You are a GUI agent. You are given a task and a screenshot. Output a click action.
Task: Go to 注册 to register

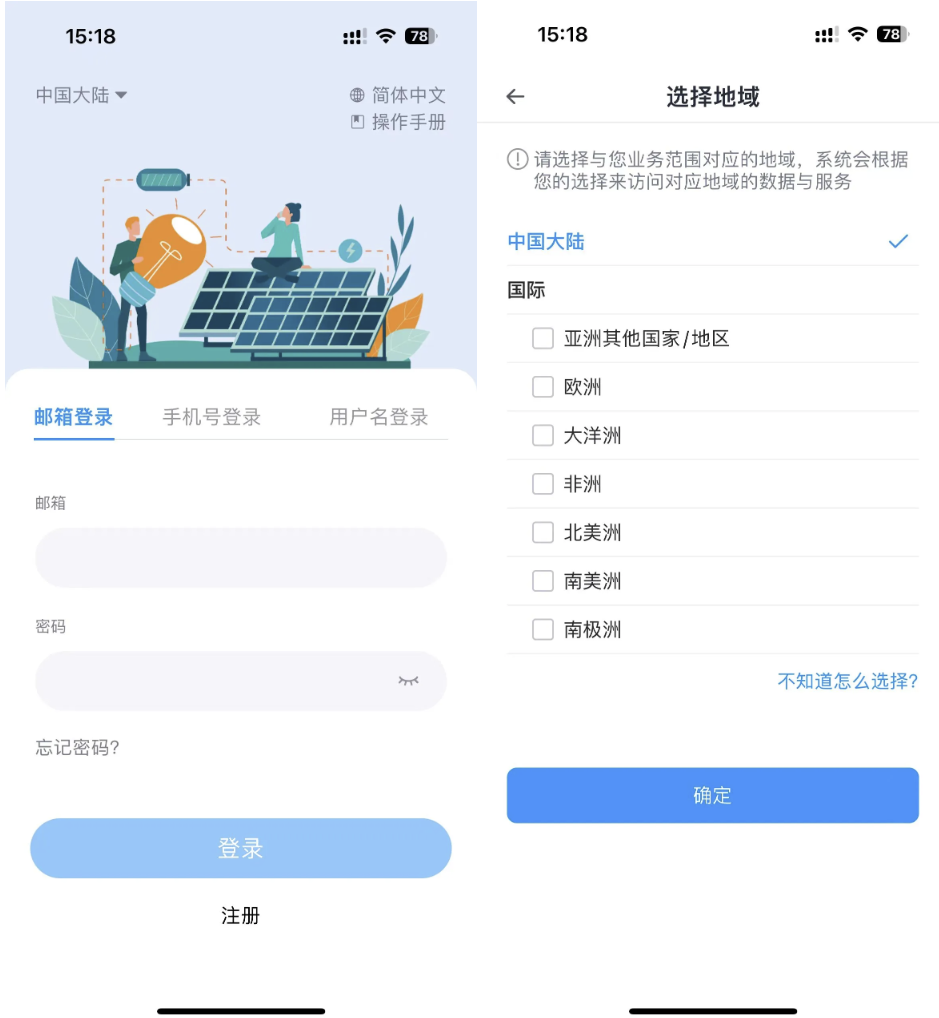tap(240, 915)
